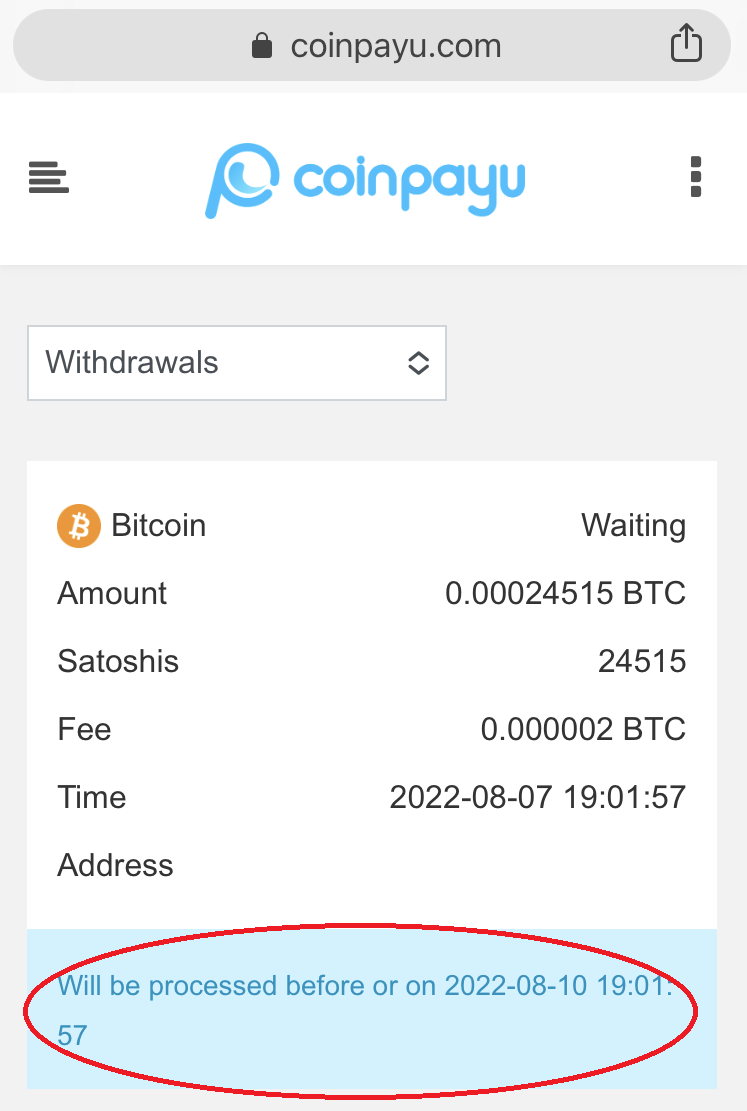Open the Coinpayu logo homepage link
Screen dimensions: 747x1111
(365, 181)
